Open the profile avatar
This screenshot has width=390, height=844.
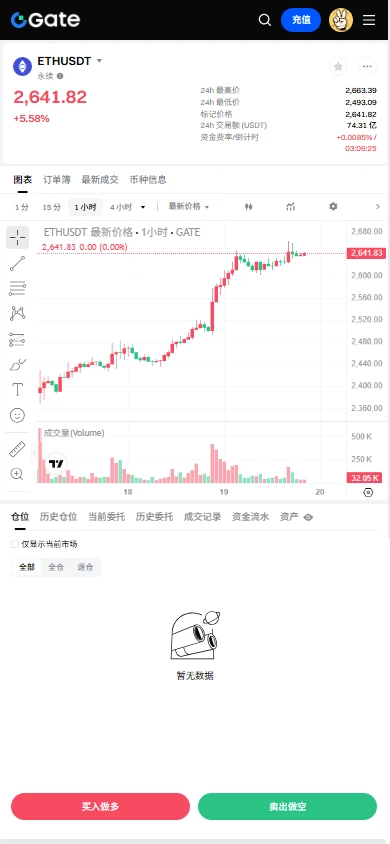click(x=341, y=20)
